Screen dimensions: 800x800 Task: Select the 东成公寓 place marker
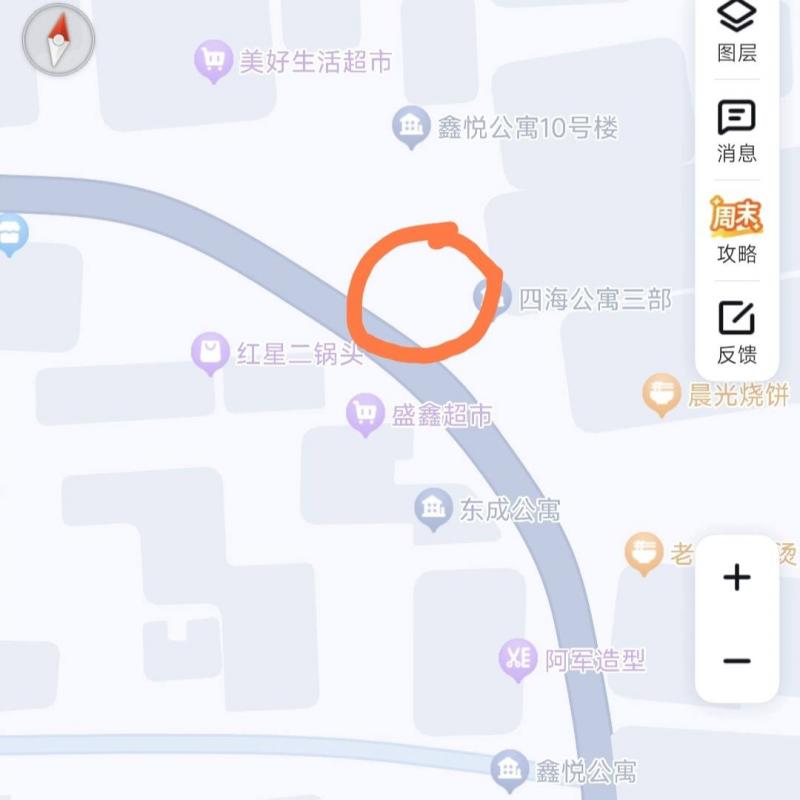pos(433,509)
